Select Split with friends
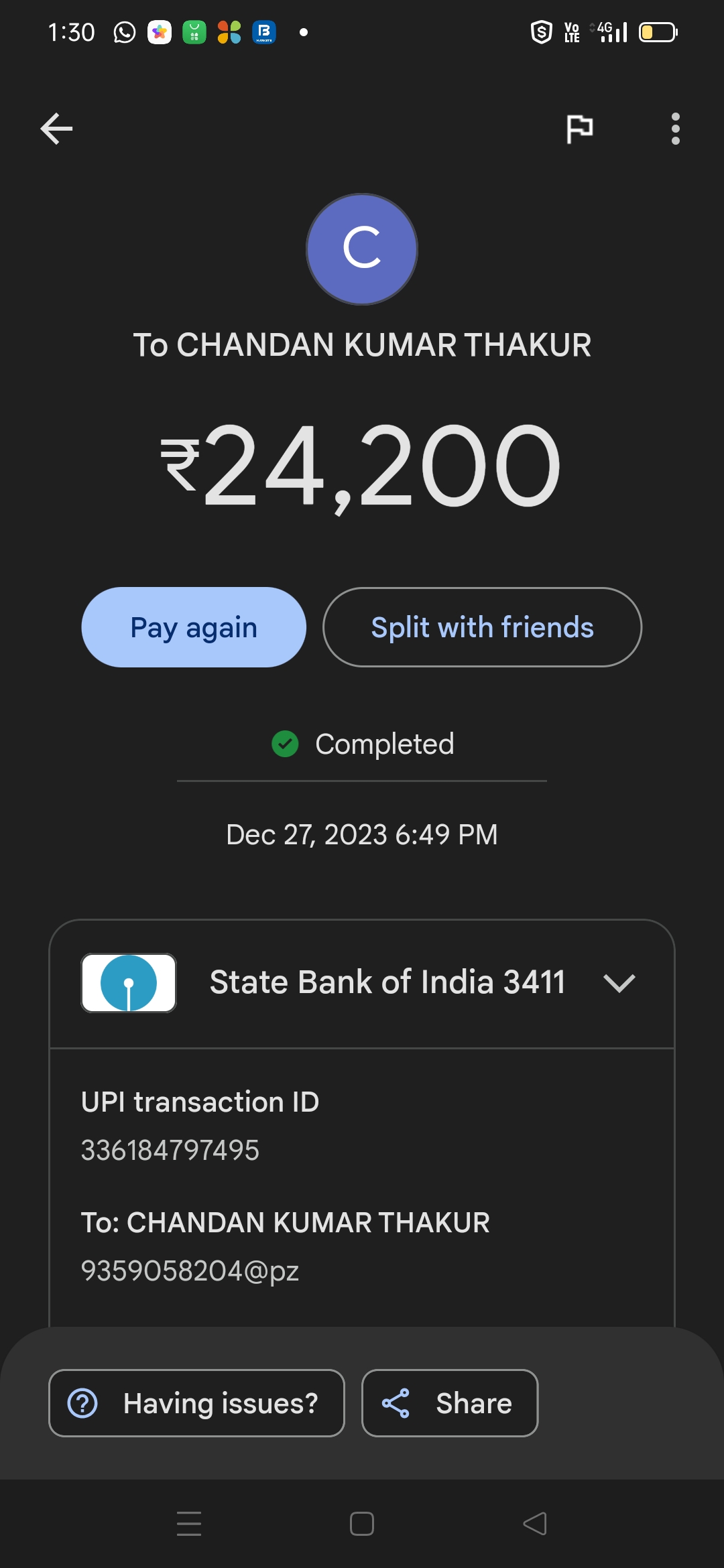This screenshot has width=724, height=1568. click(482, 627)
